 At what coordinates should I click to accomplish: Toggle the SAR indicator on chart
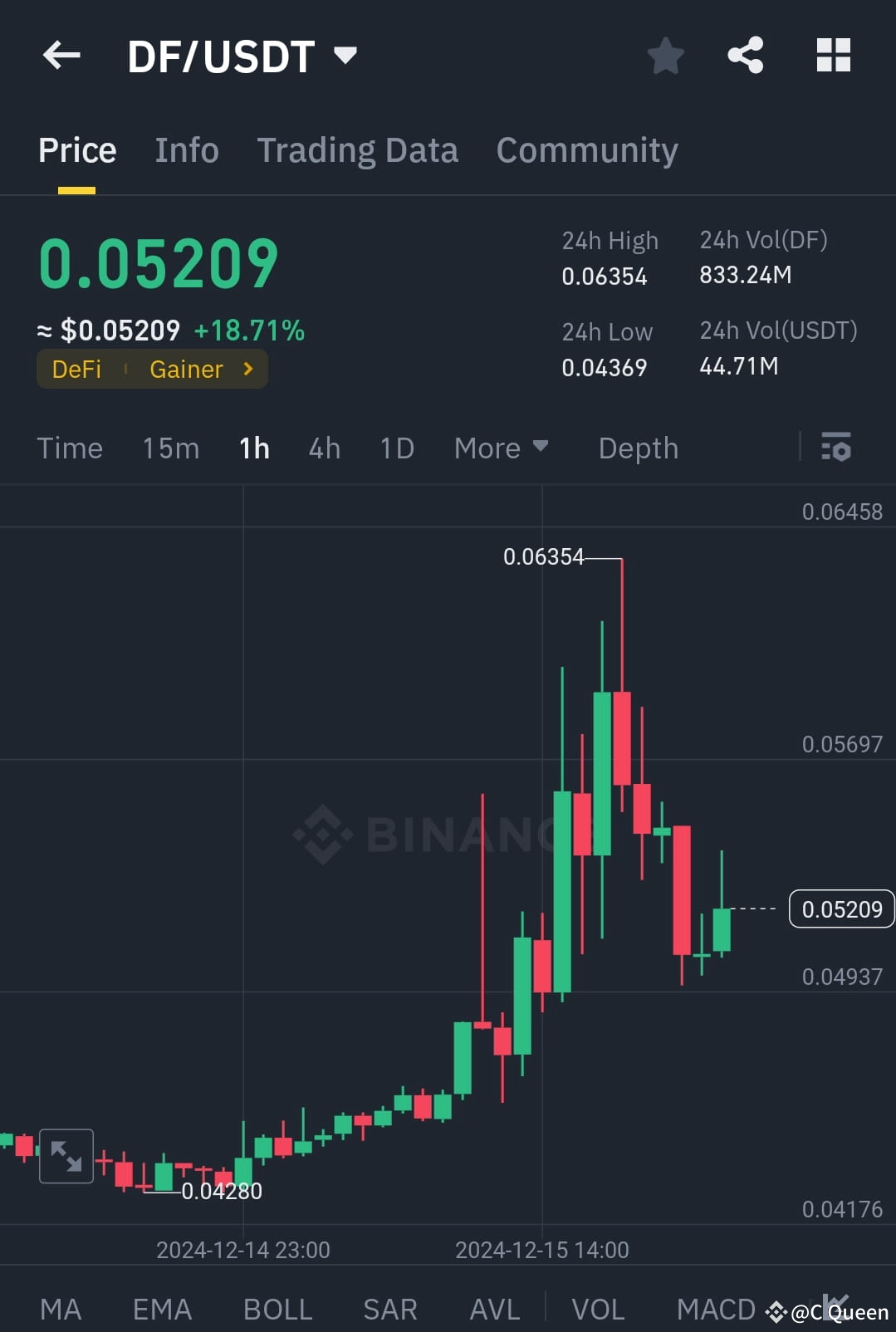click(x=389, y=1309)
